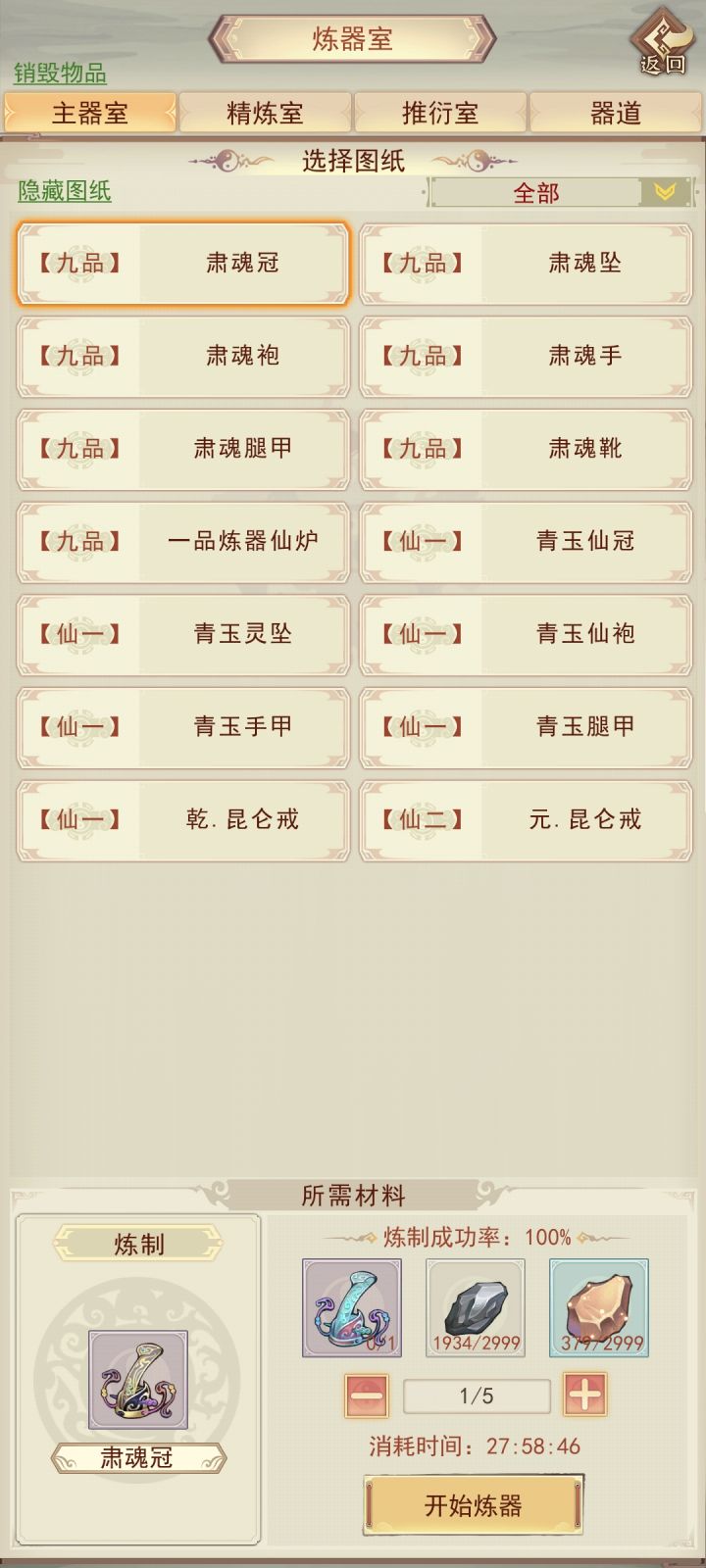Viewport: 706px width, 1568px height.
Task: Click the black stone material showing 1934/2999
Action: tap(476, 1306)
